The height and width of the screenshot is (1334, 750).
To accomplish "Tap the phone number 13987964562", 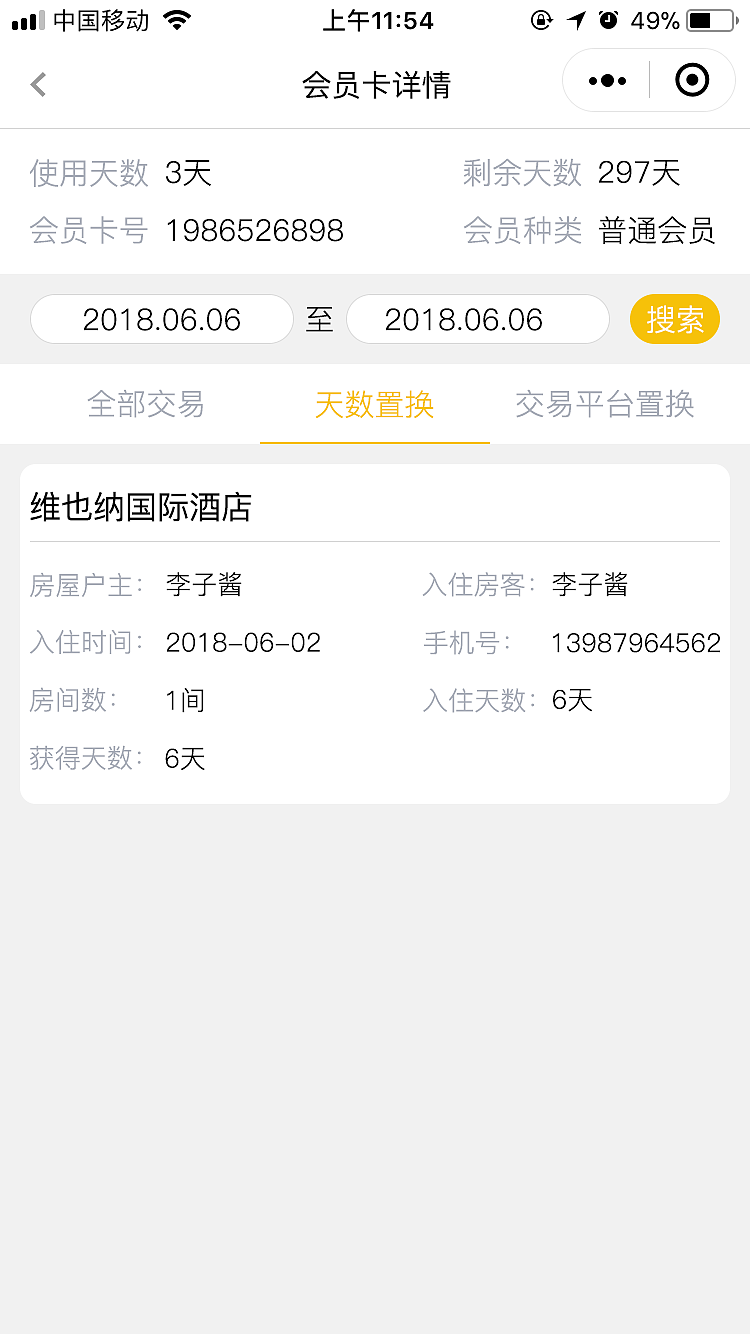I will pyautogui.click(x=635, y=642).
